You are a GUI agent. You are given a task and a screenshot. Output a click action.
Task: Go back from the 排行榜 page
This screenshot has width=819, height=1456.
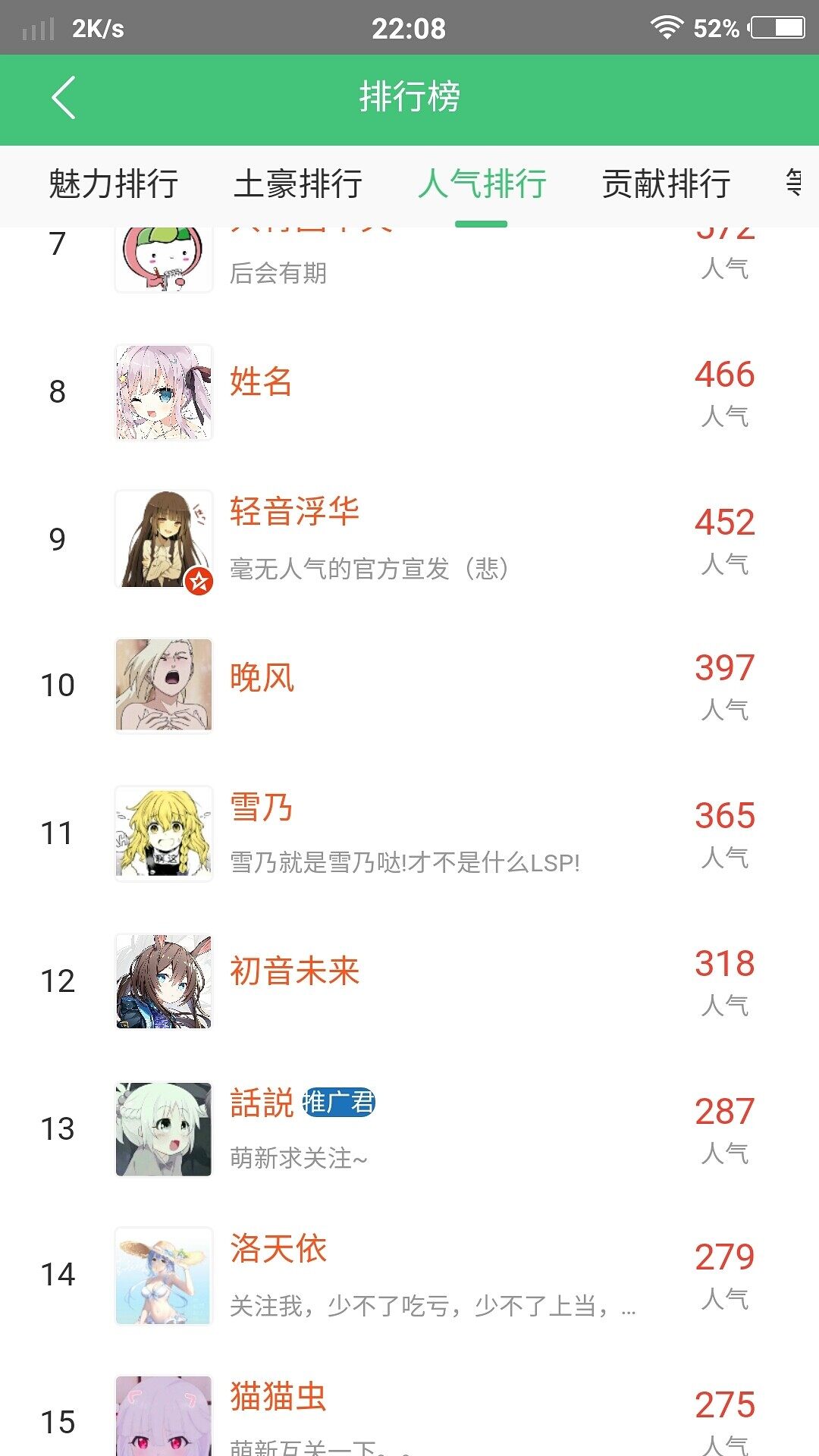click(64, 98)
